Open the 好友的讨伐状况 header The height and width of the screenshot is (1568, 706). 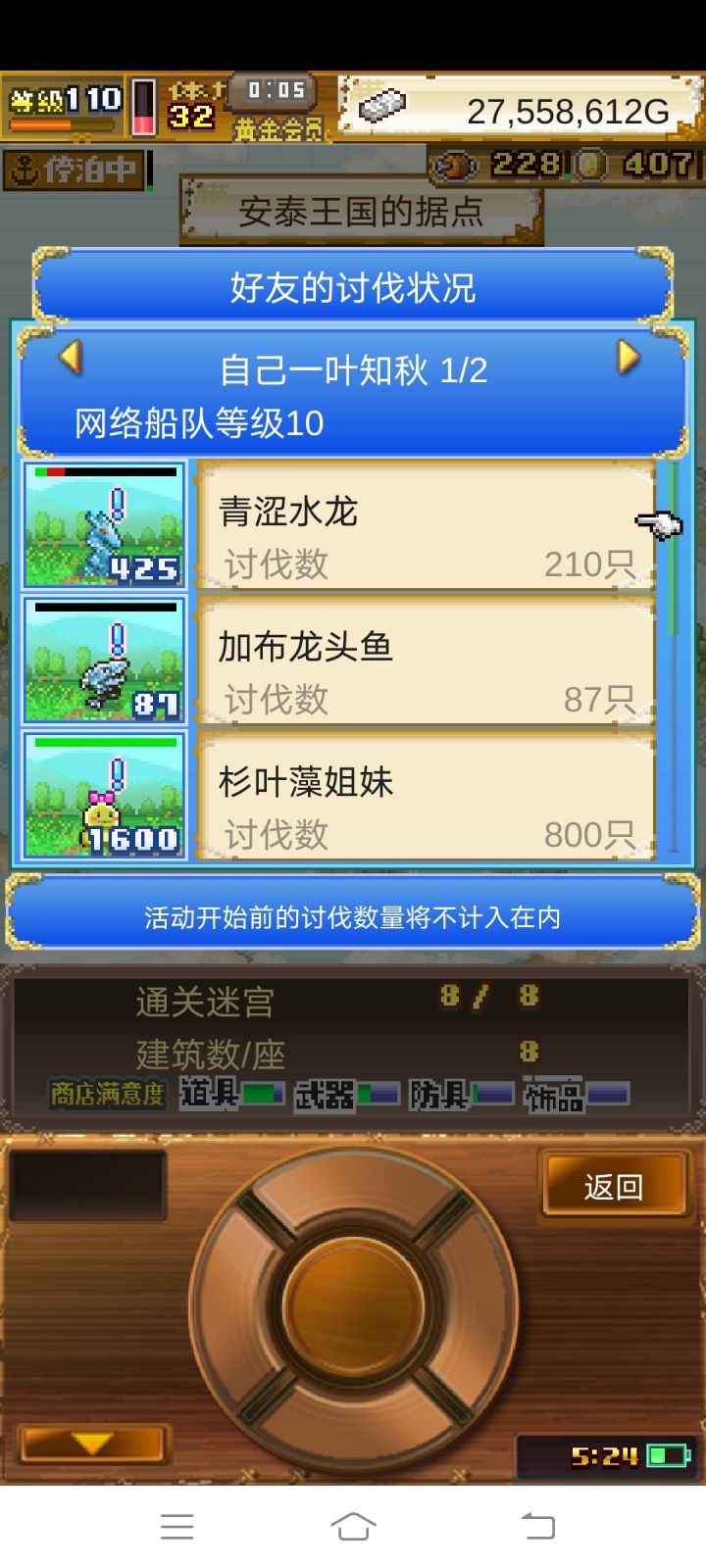coord(353,286)
